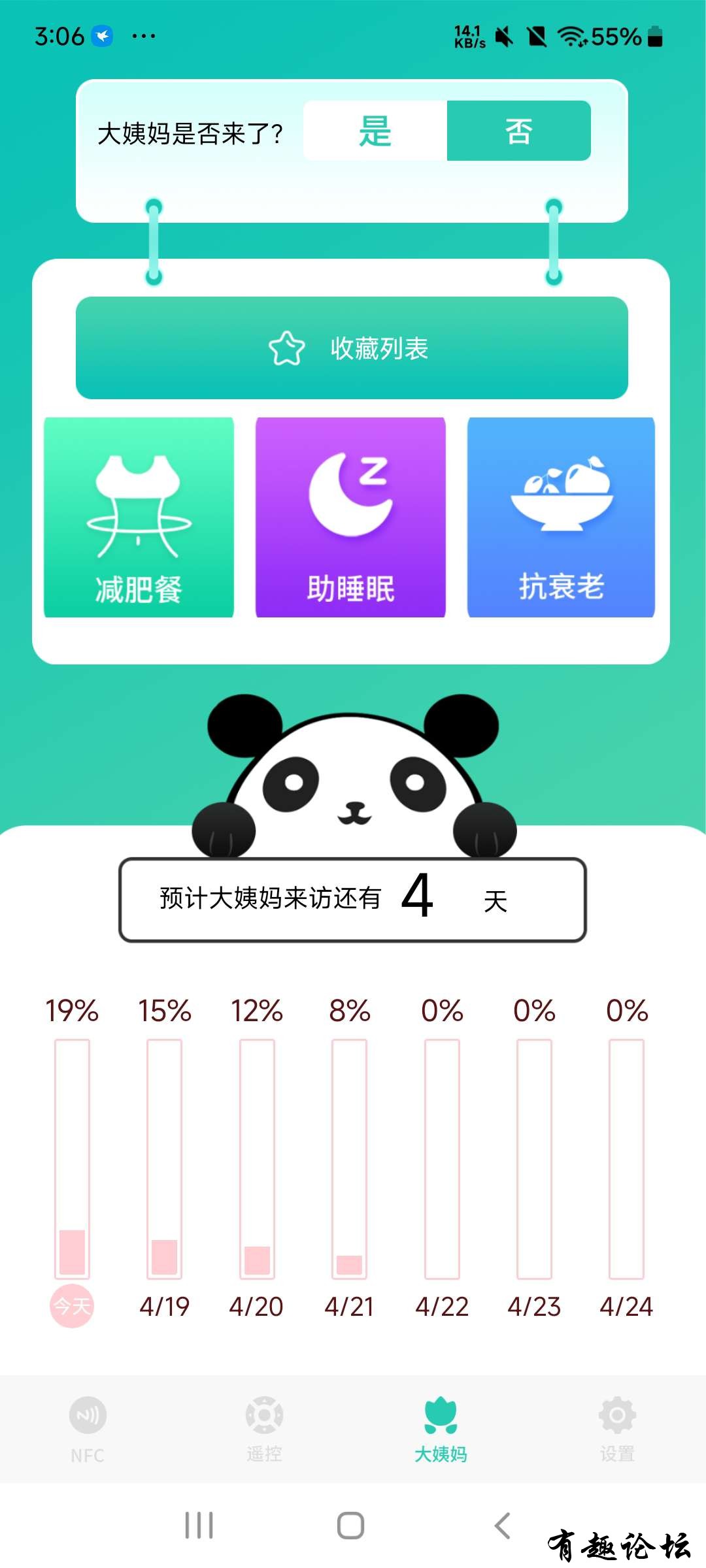Switch to the NFC tab
The width and height of the screenshot is (706, 1568).
pos(88,1428)
